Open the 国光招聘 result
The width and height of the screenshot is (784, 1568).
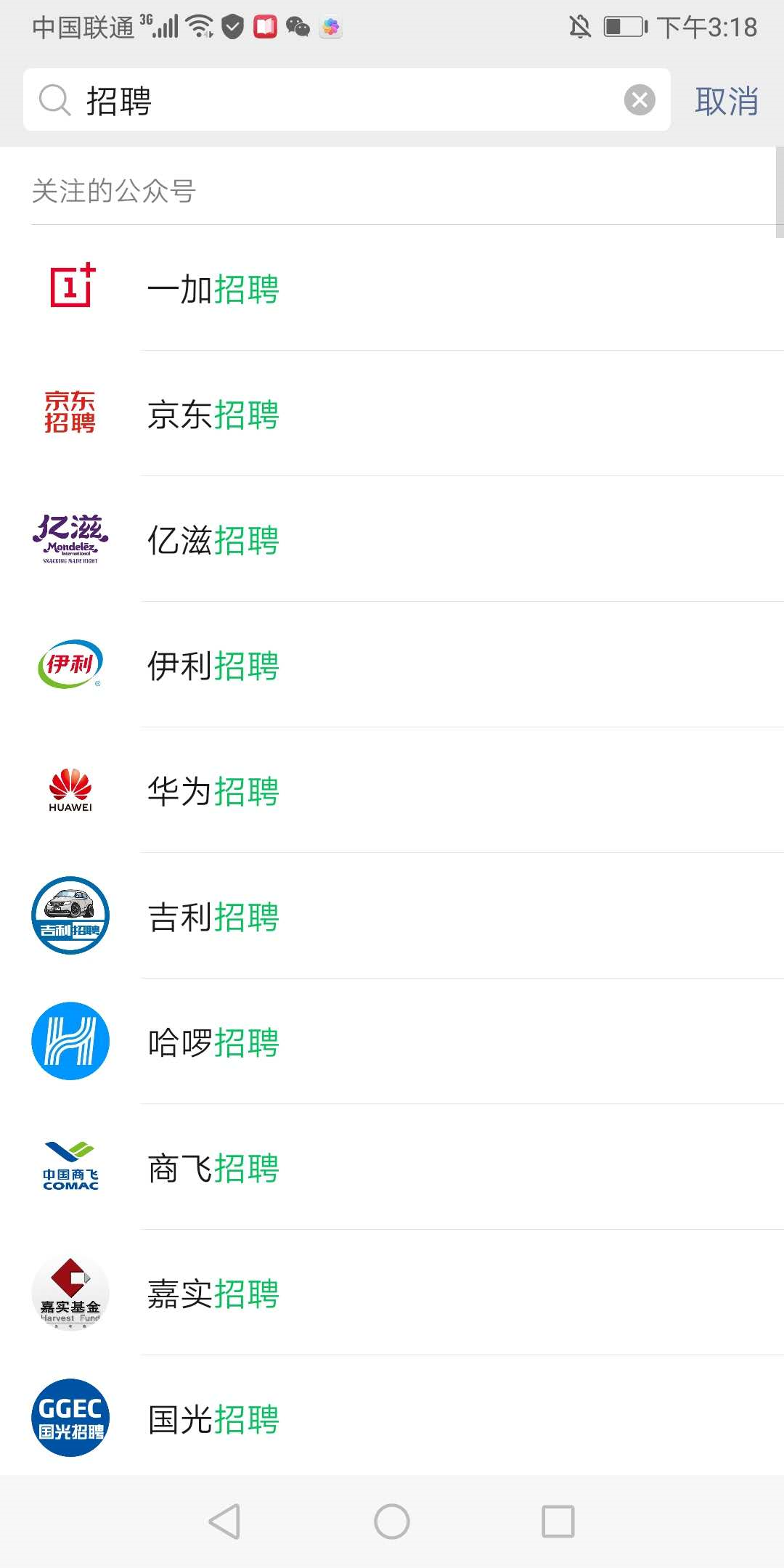coord(392,1416)
